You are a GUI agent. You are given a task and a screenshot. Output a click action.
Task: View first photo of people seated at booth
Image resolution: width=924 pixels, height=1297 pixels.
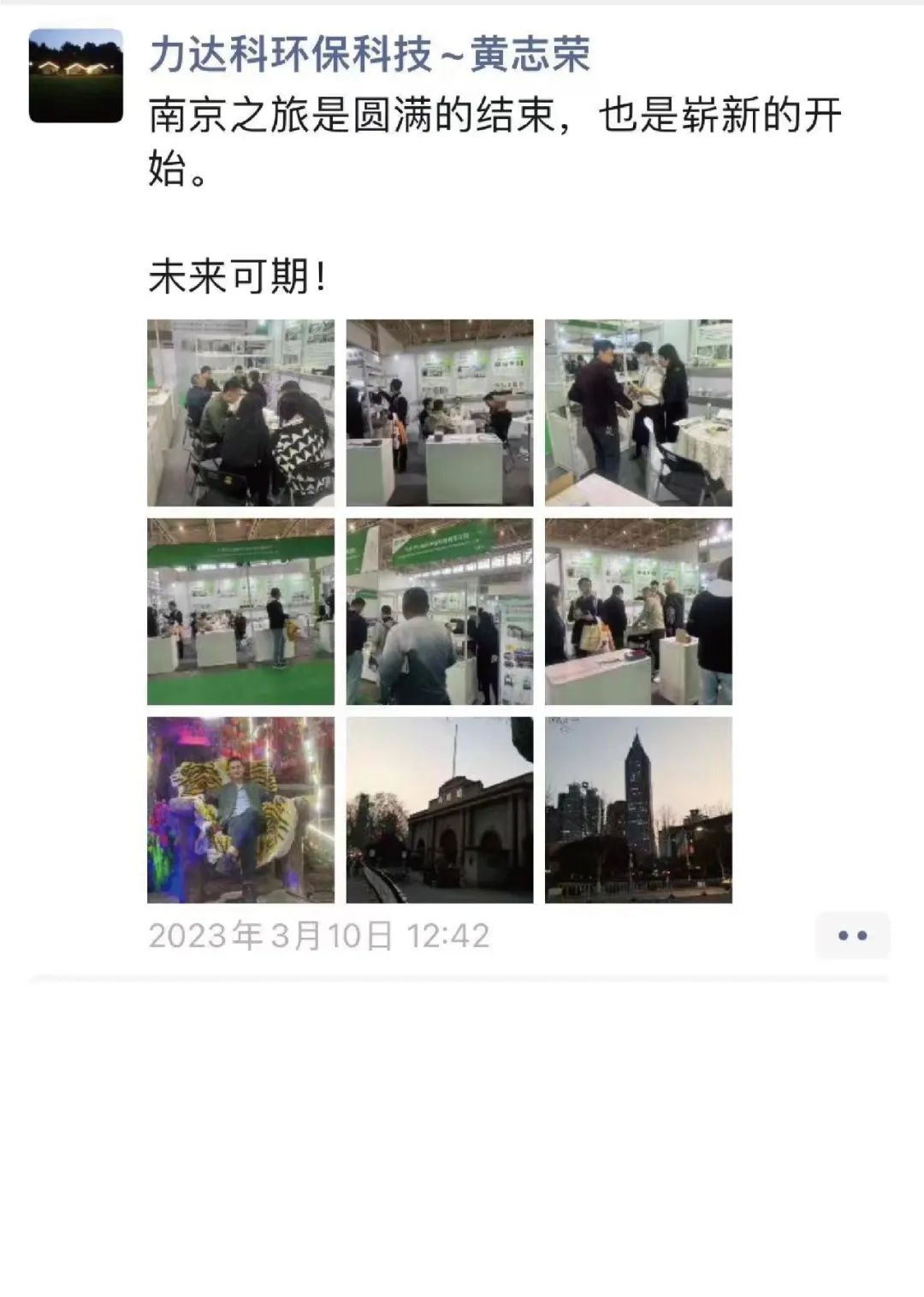(240, 412)
